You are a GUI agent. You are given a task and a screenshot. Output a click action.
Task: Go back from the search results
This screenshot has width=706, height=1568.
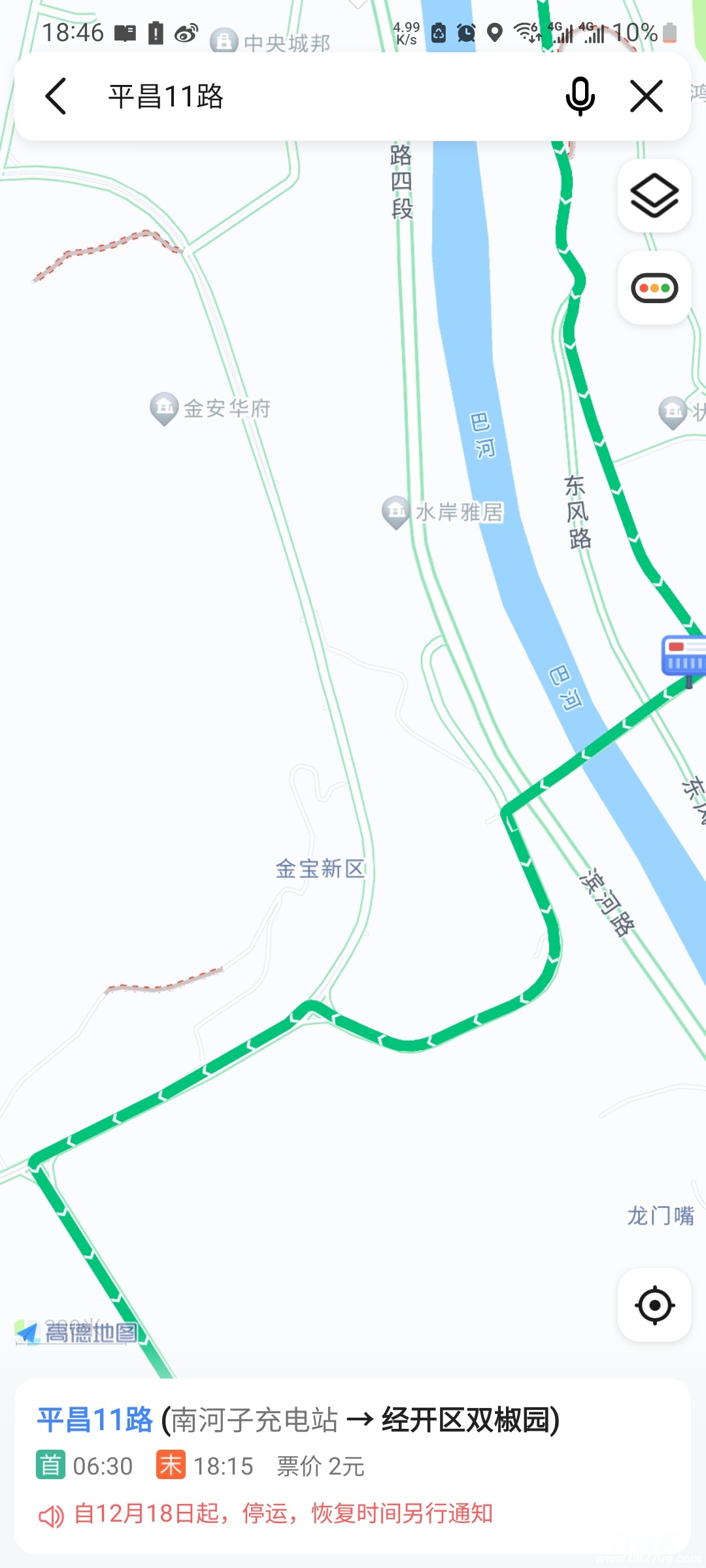tap(56, 97)
